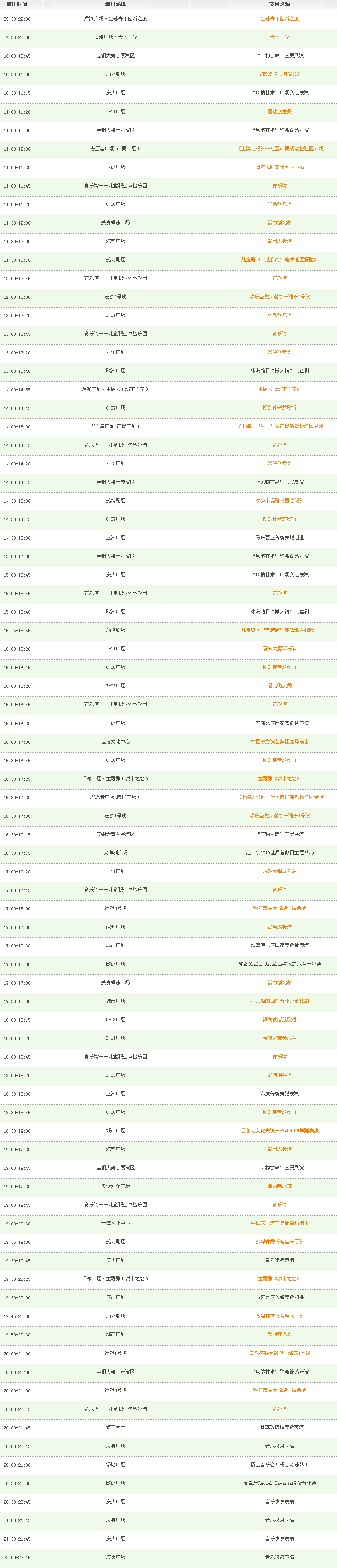Image resolution: width=337 pixels, height=1568 pixels.
Task: Open 活力新北京 link at 11:30-12:00
Action: [279, 223]
